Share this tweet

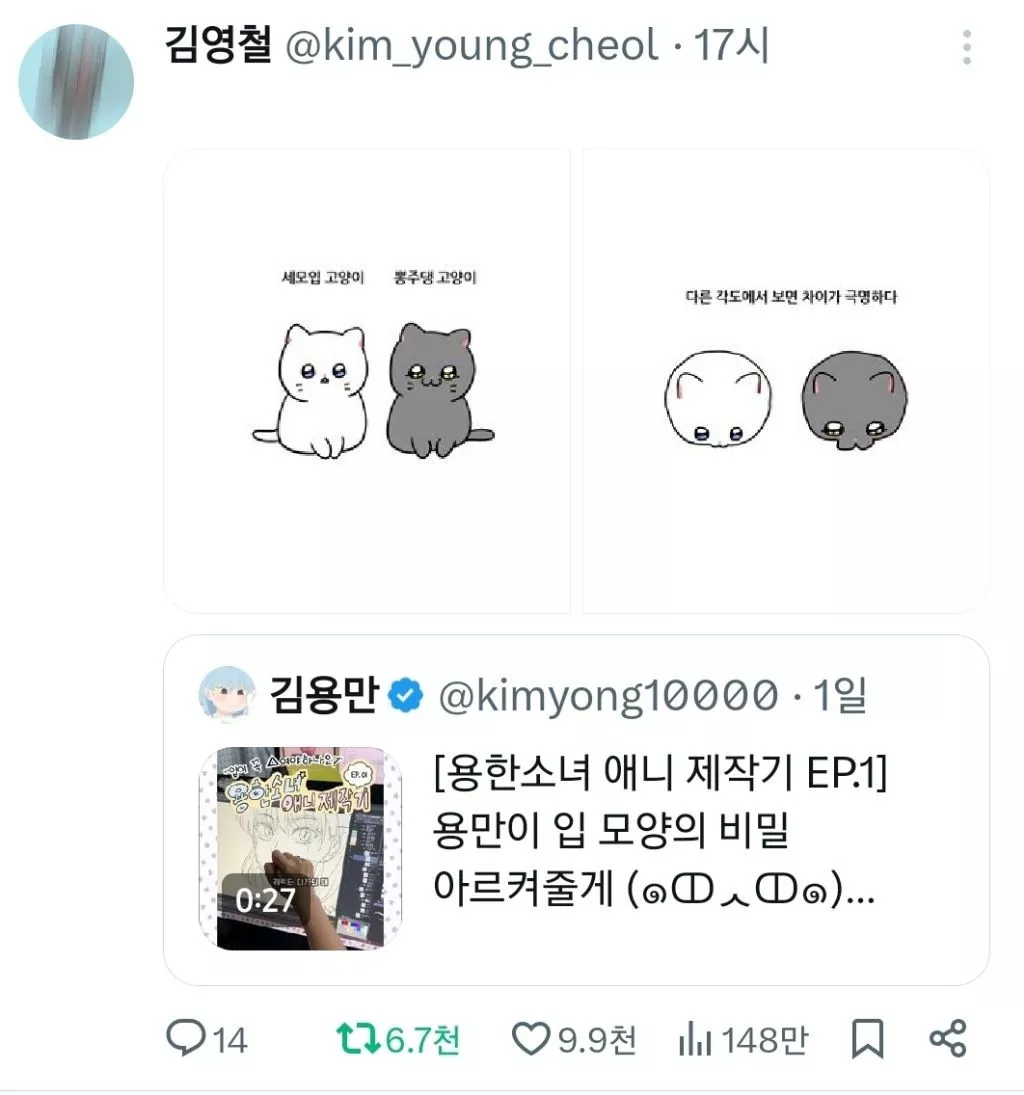[948, 1040]
